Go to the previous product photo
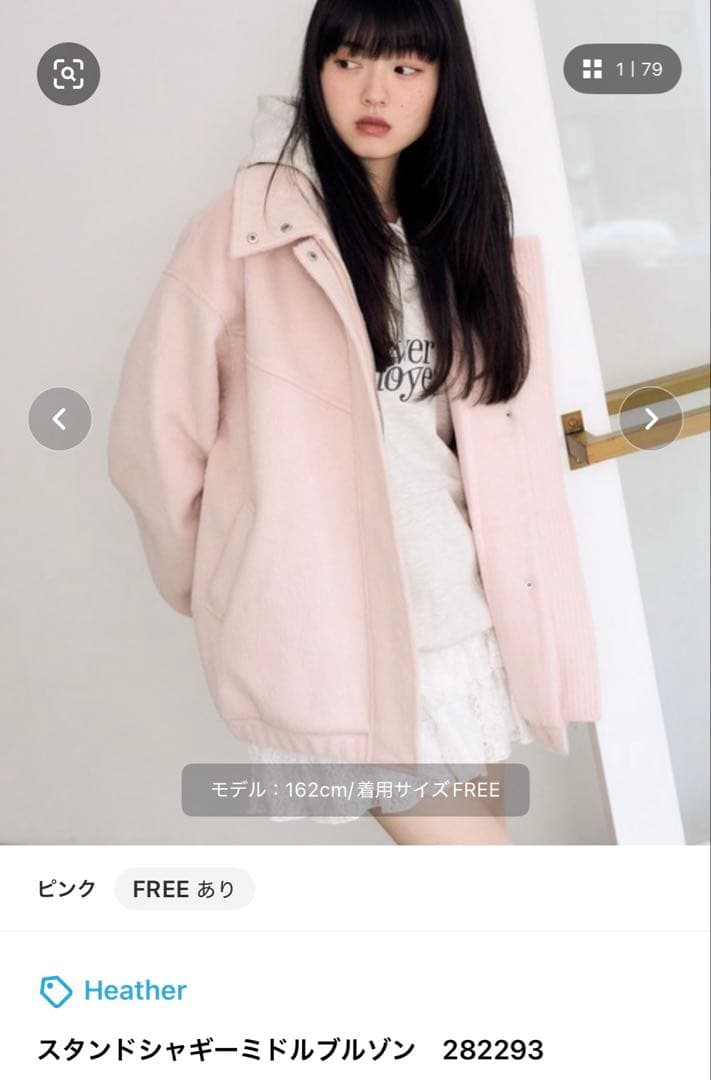The height and width of the screenshot is (1080, 711). 60,418
